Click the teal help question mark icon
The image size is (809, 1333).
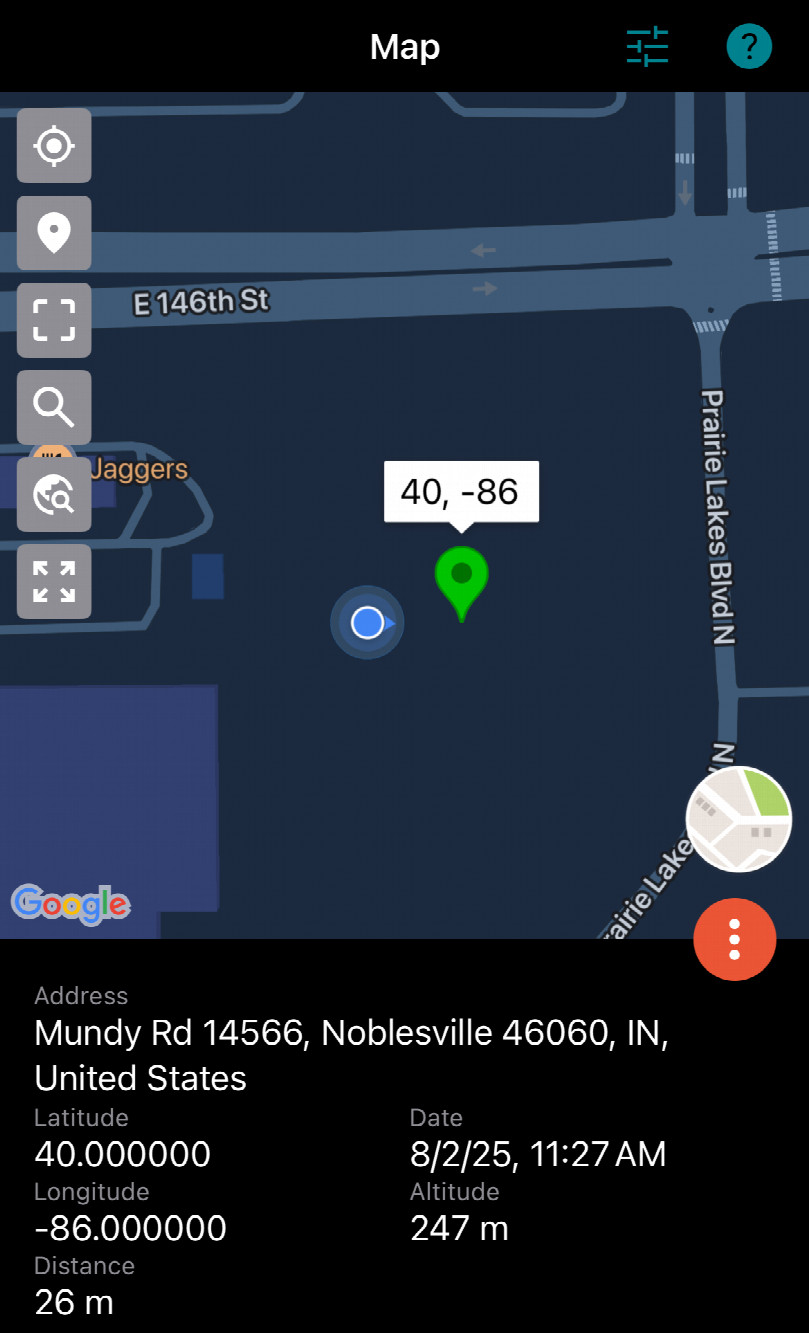(748, 46)
